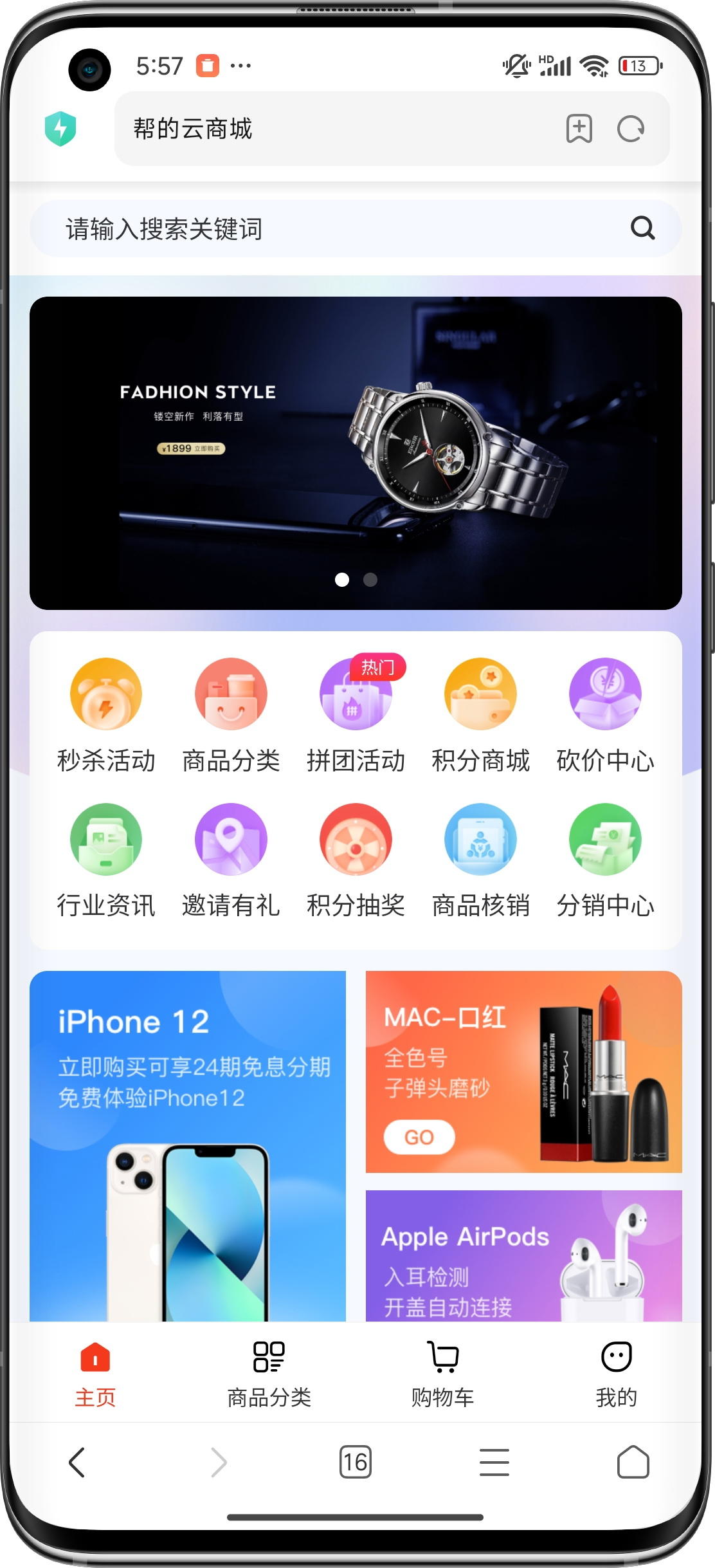Add page to bookmarks in browser bar
This screenshot has width=715, height=1568.
tap(579, 129)
